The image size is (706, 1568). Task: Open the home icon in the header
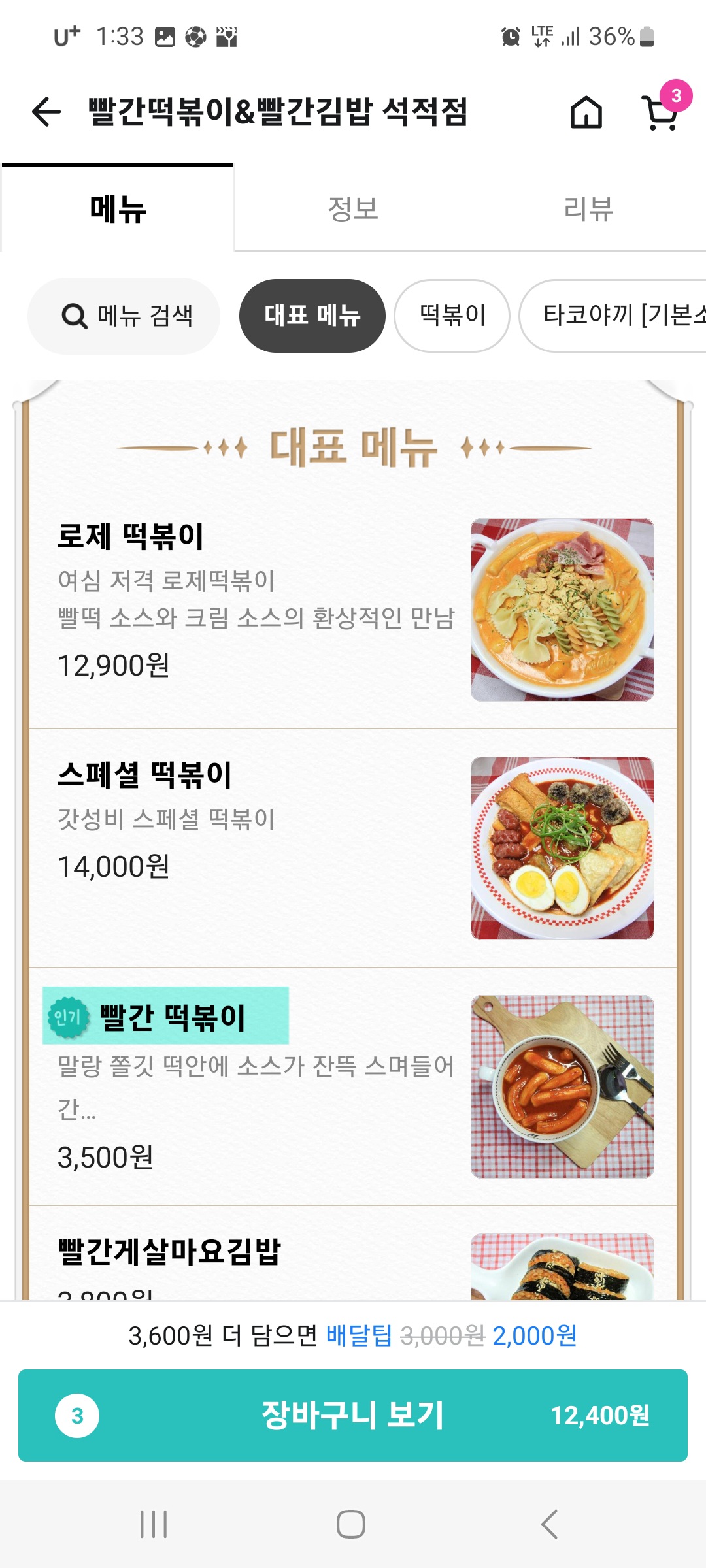click(586, 112)
